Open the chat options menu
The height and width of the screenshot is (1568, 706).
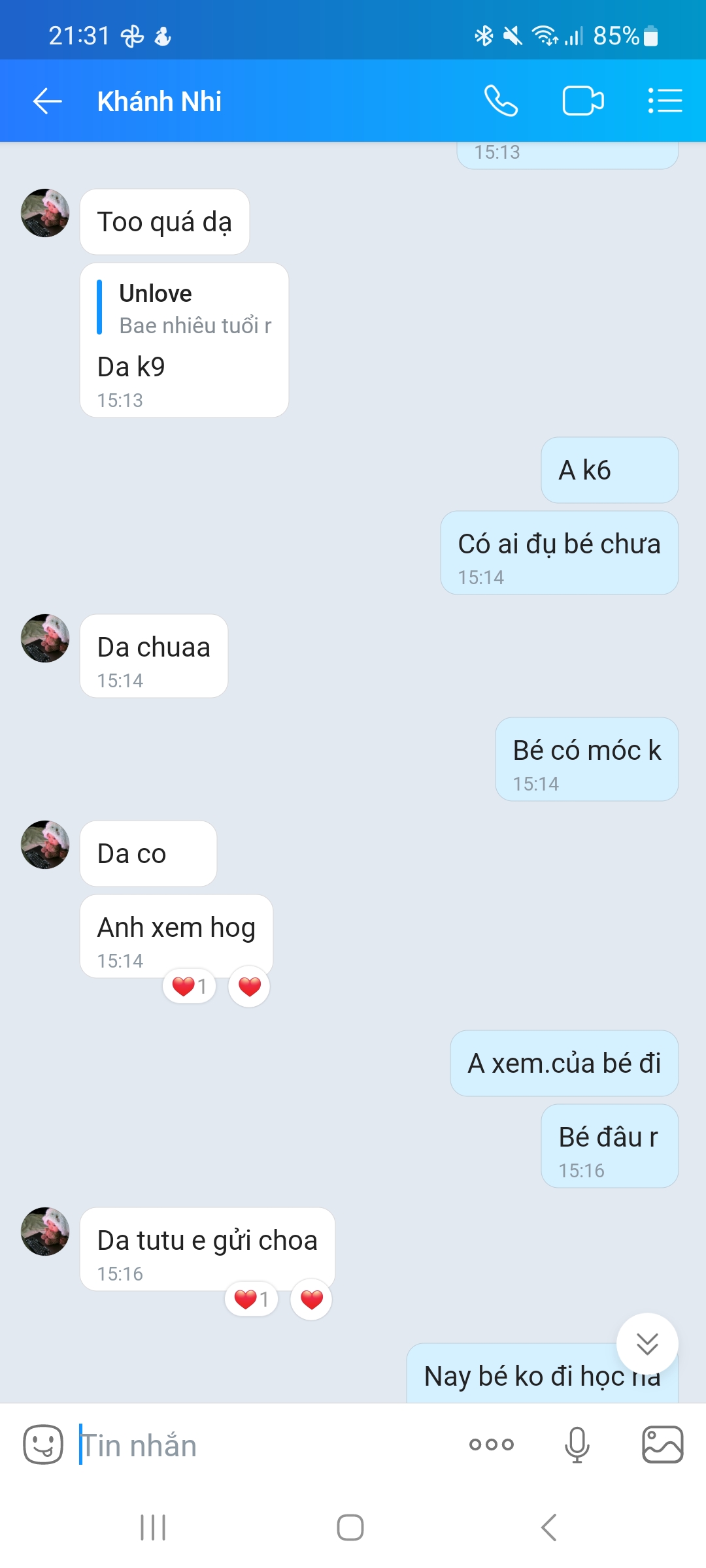coord(665,101)
